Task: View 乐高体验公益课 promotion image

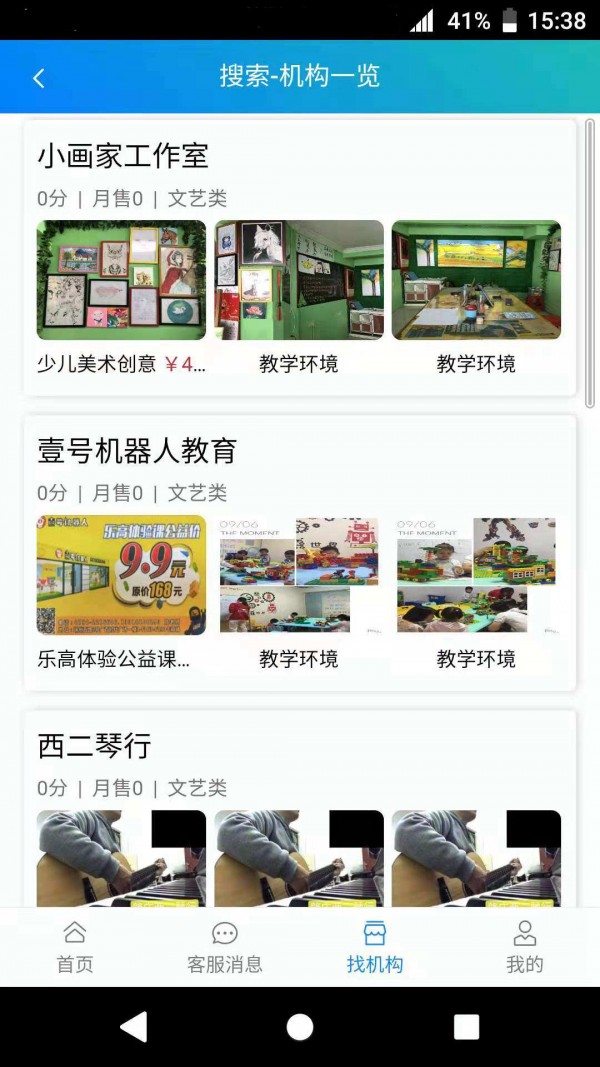Action: 121,575
